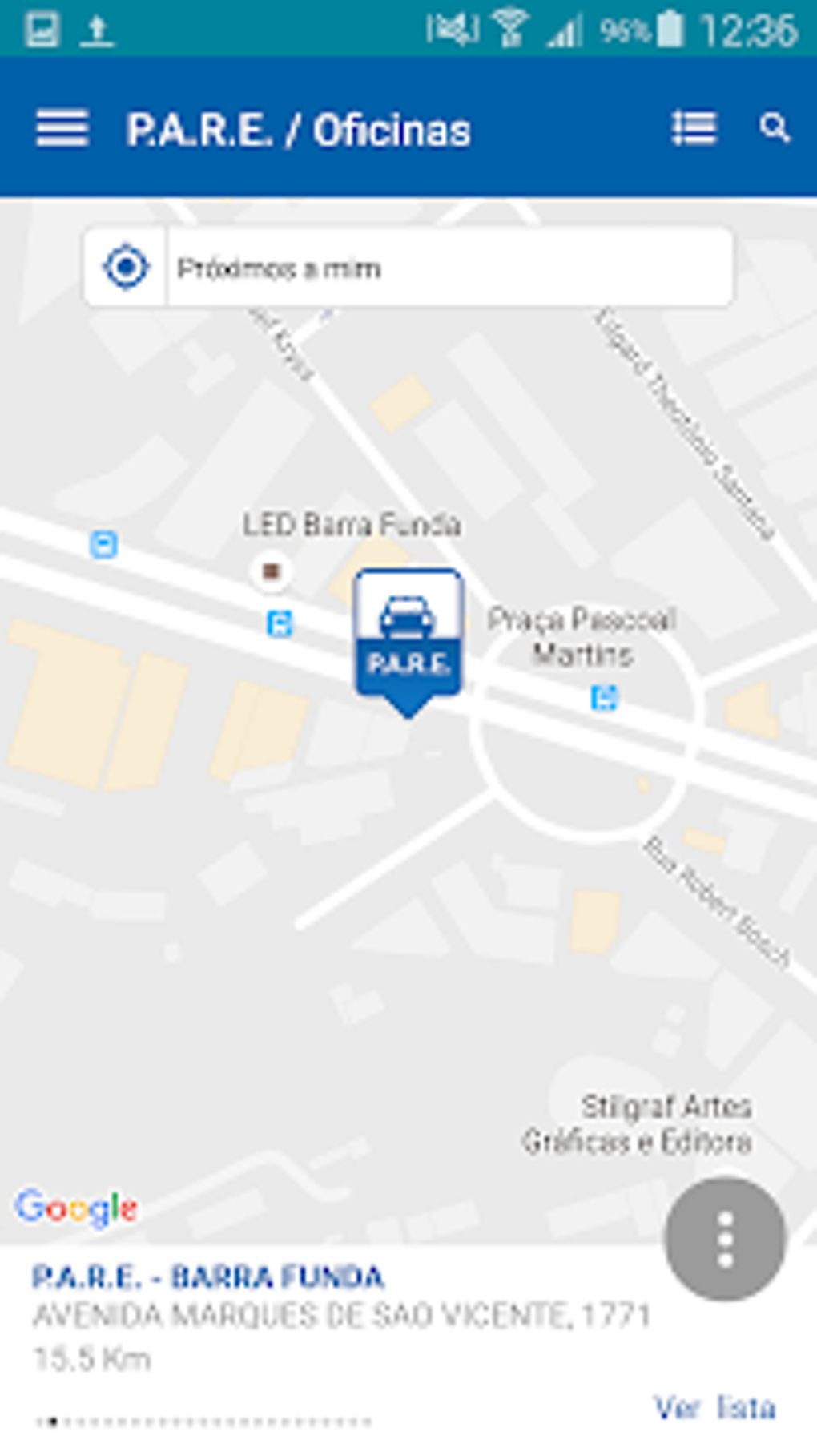
Task: Open the three-dot floating button
Action: 725,1239
